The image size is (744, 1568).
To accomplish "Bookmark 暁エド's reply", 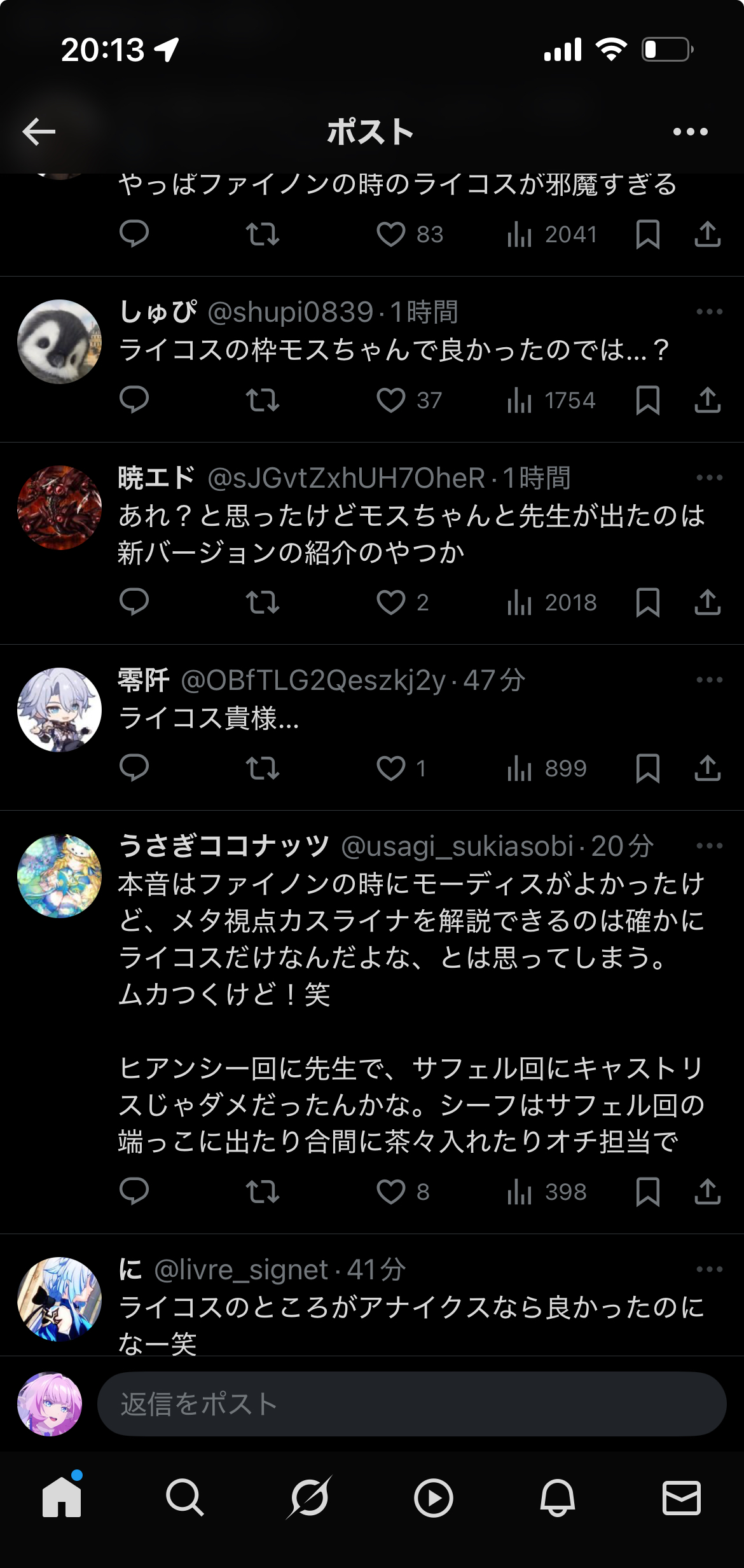I will 647,602.
